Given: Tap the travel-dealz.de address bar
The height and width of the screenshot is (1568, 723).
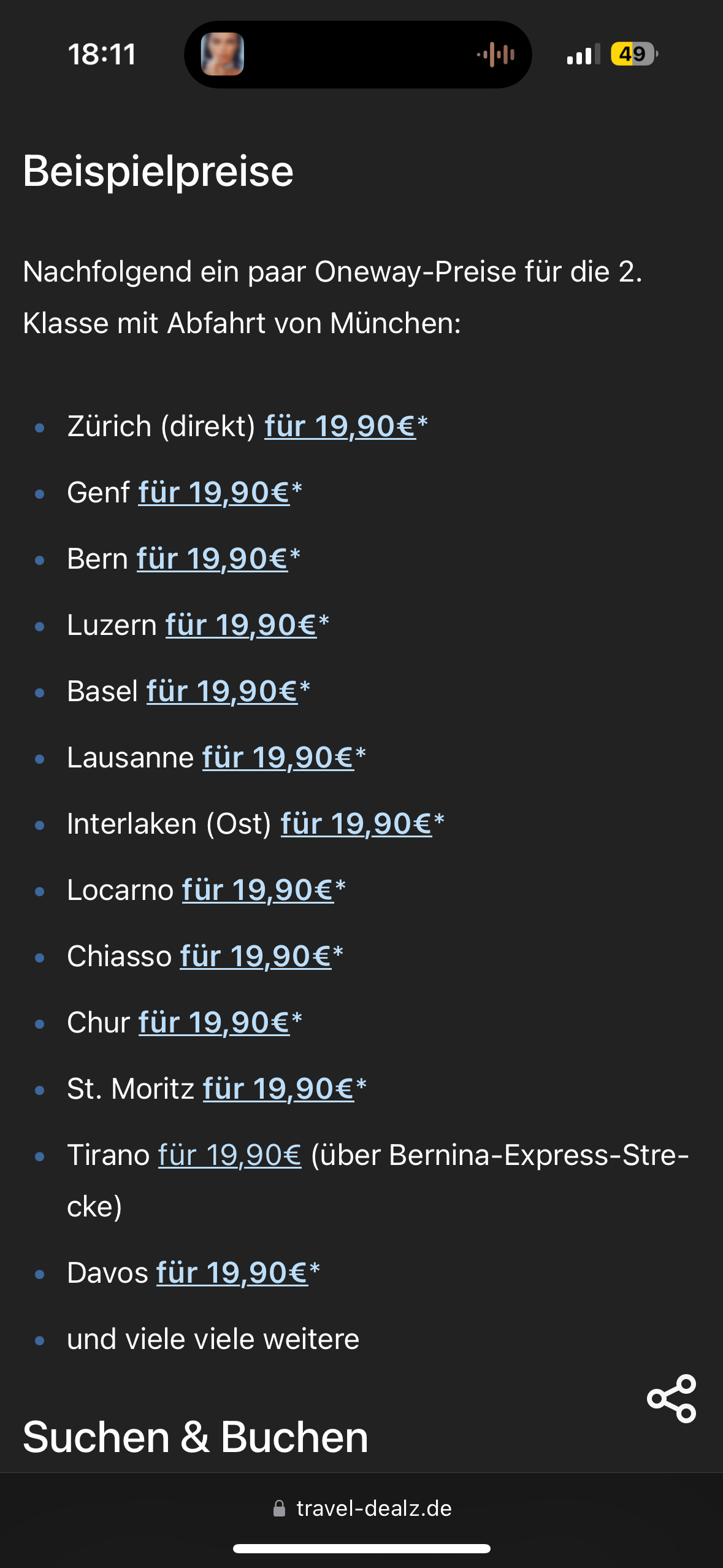Looking at the screenshot, I should (362, 1508).
